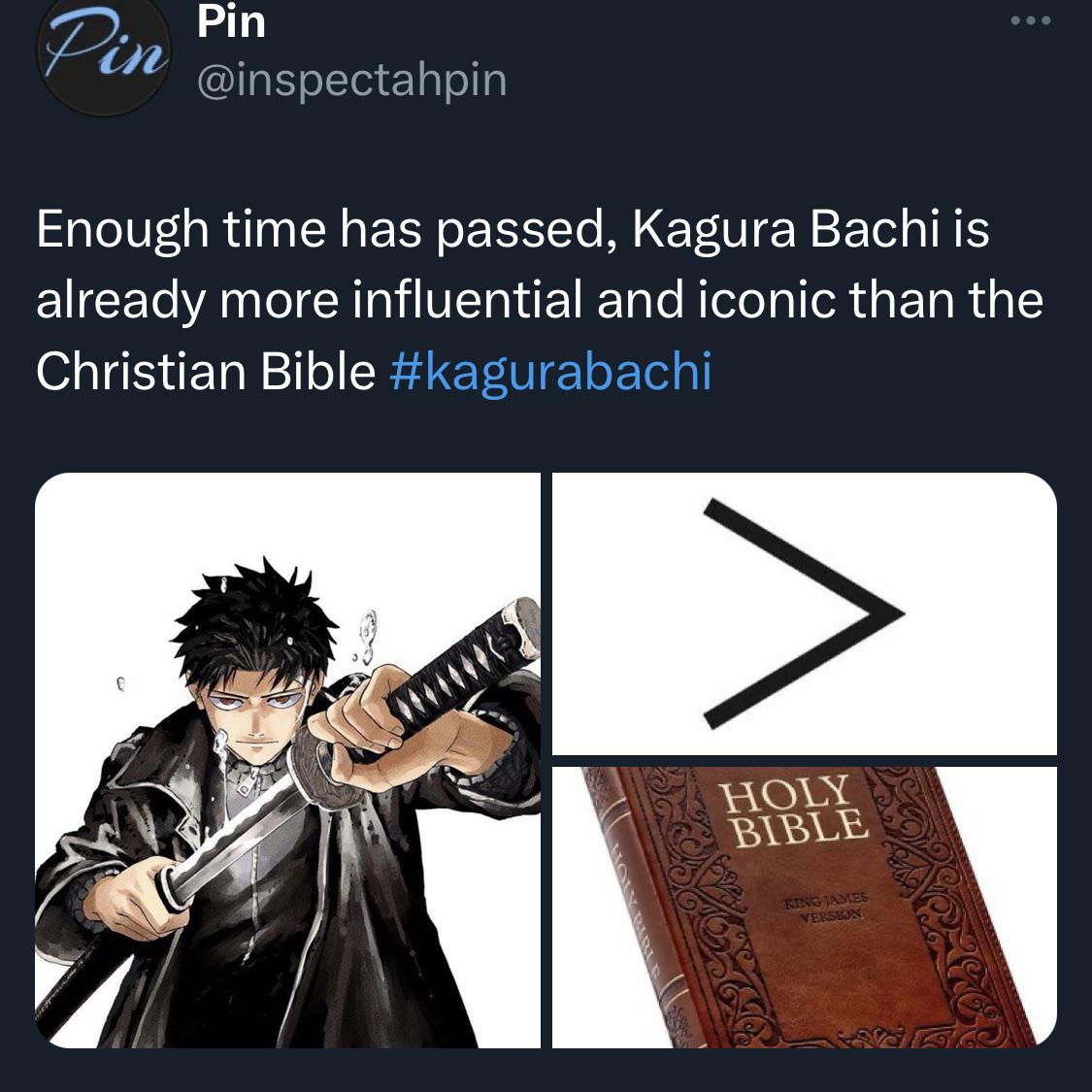
Task: View the greater-than symbol image
Action: [x=804, y=613]
